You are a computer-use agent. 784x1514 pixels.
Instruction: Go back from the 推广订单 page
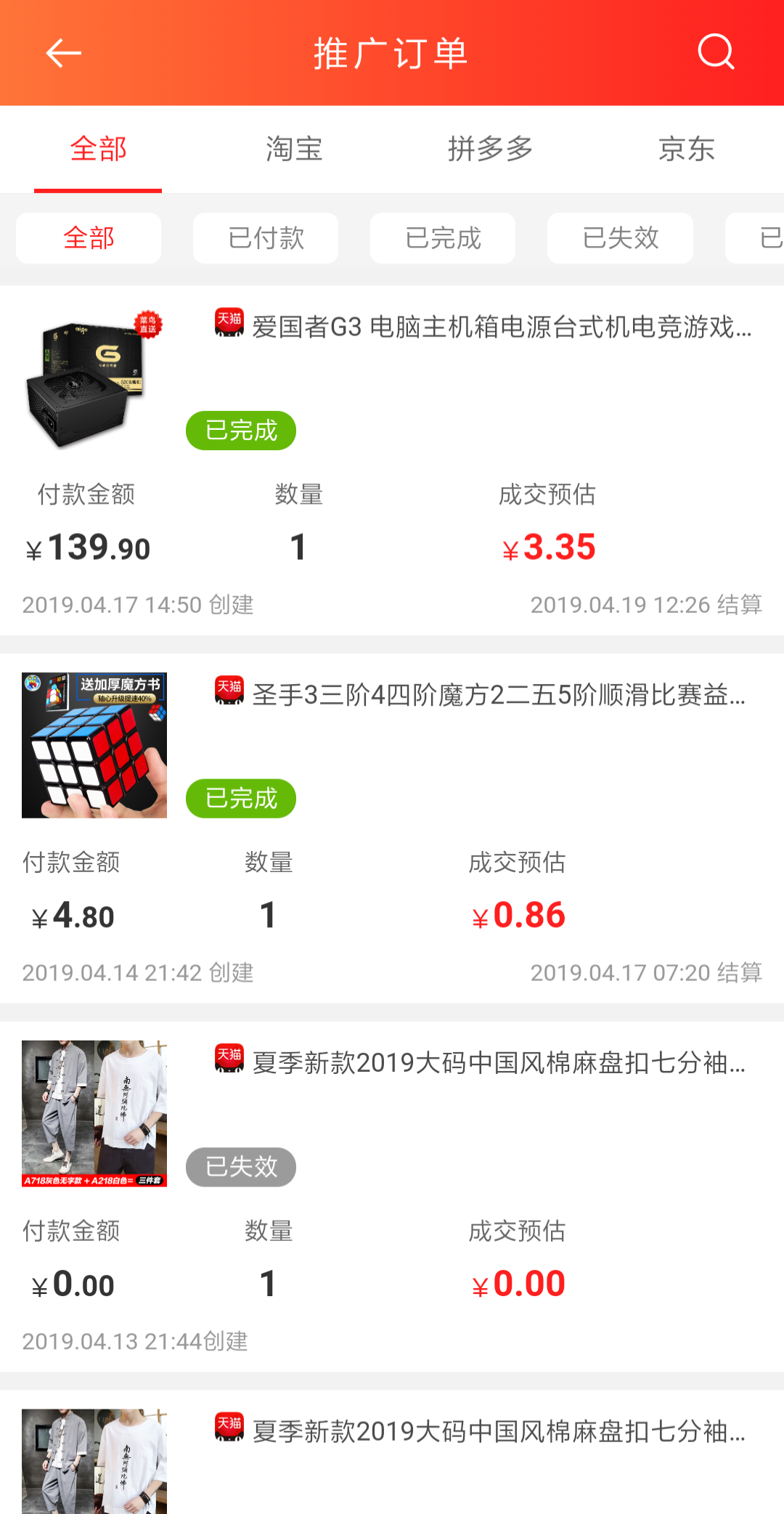[x=63, y=53]
